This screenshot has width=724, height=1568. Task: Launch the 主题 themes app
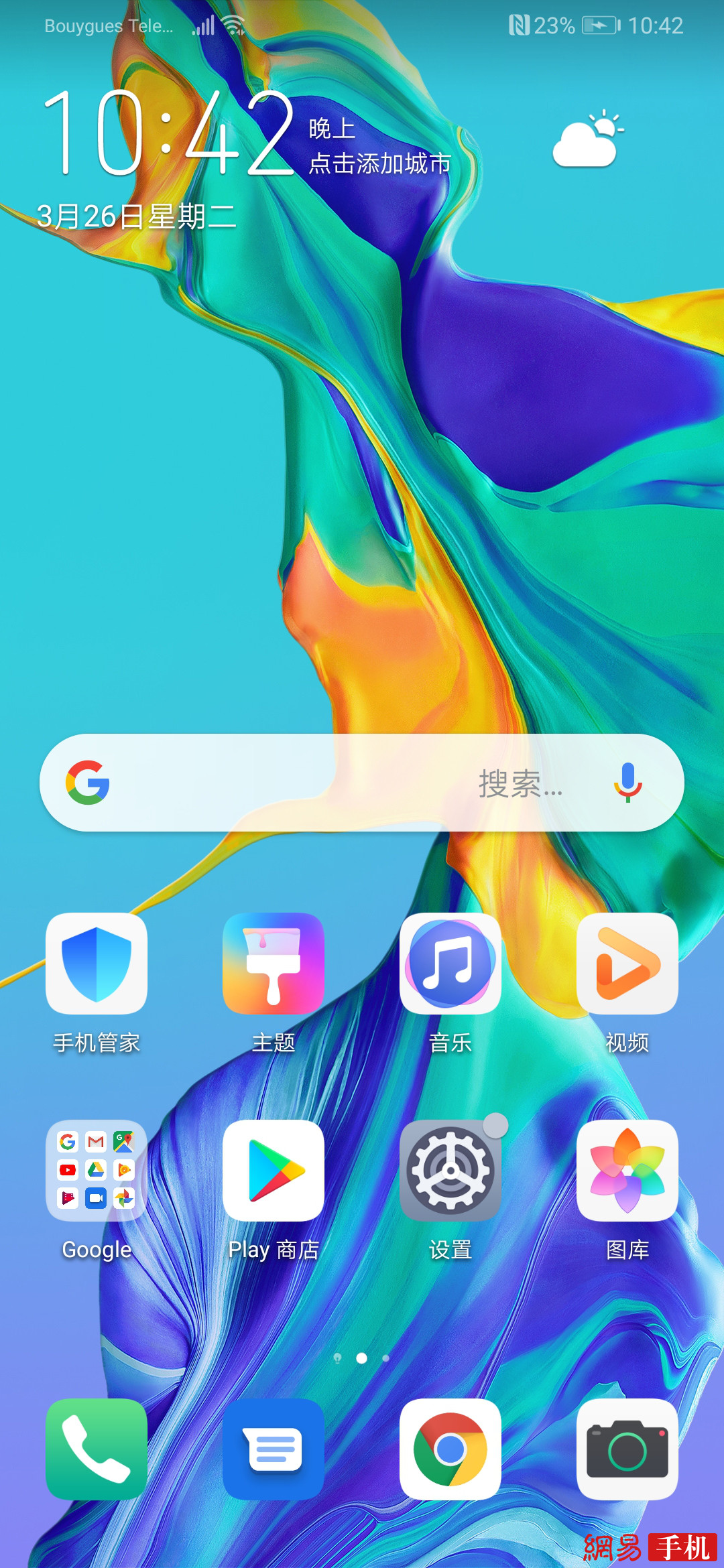point(274,964)
